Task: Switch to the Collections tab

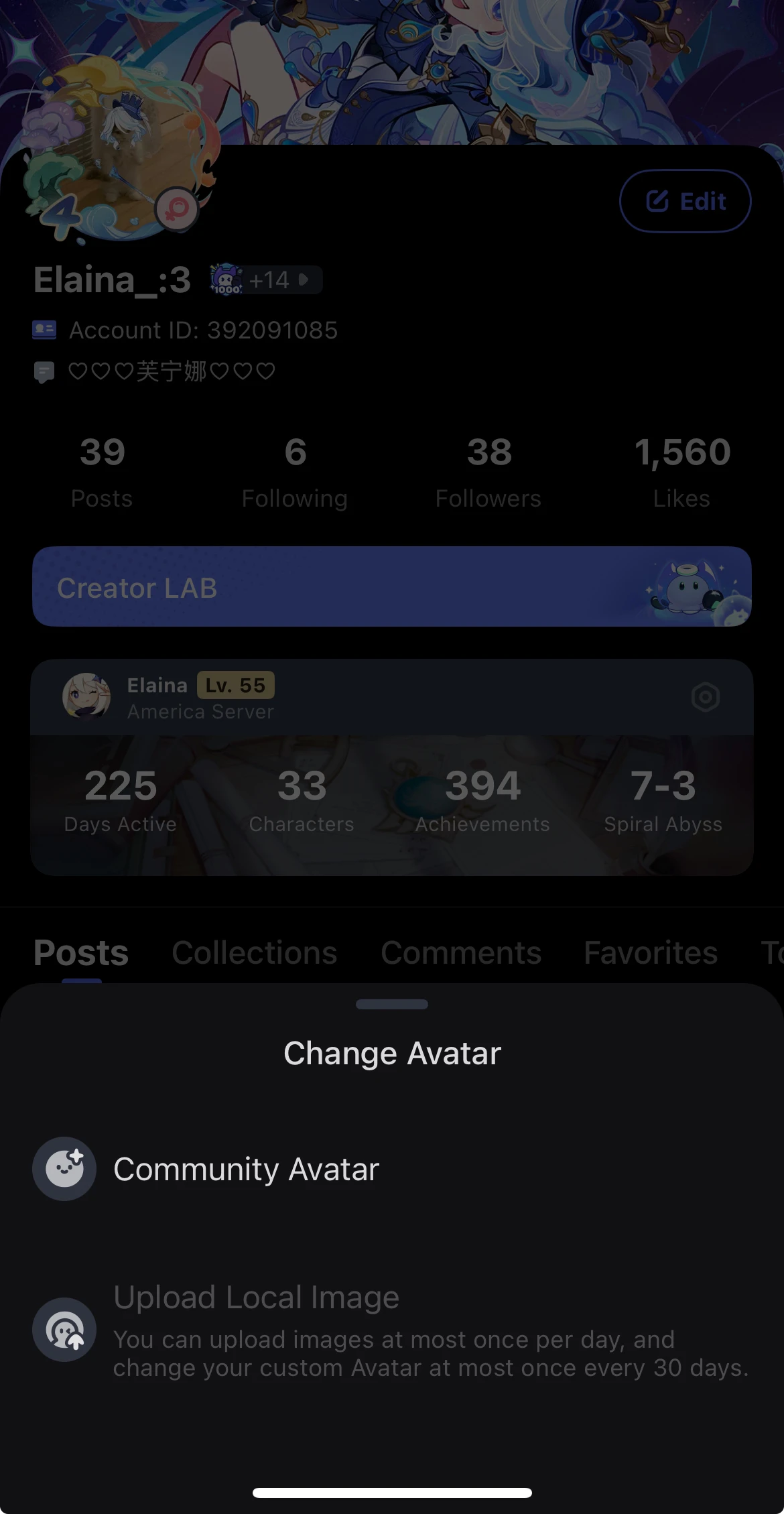Action: tap(253, 952)
